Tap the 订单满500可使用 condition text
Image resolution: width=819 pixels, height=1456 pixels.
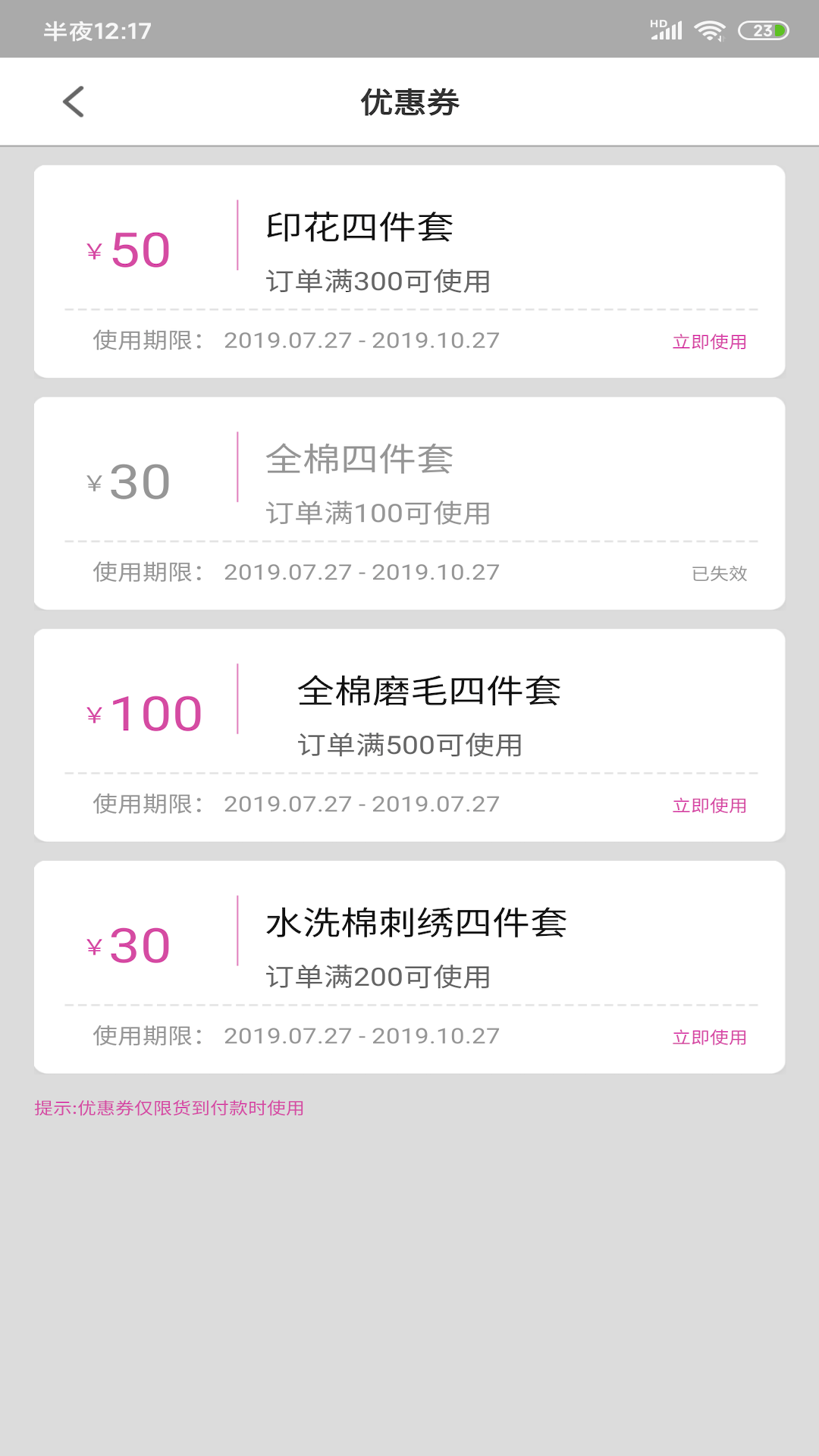(x=410, y=745)
